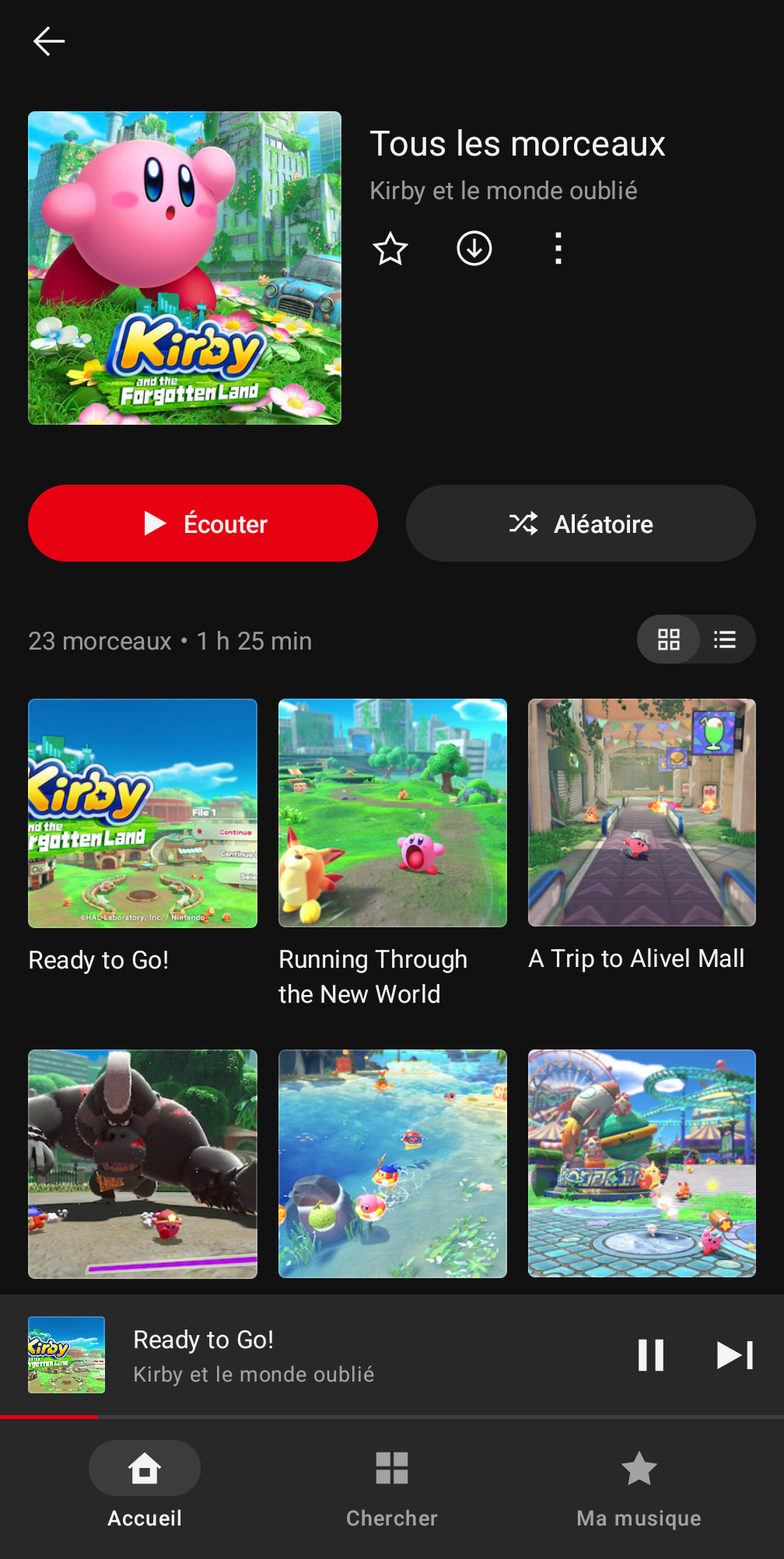784x1559 pixels.
Task: Select A Trip to Alivel Mall track
Action: (642, 813)
